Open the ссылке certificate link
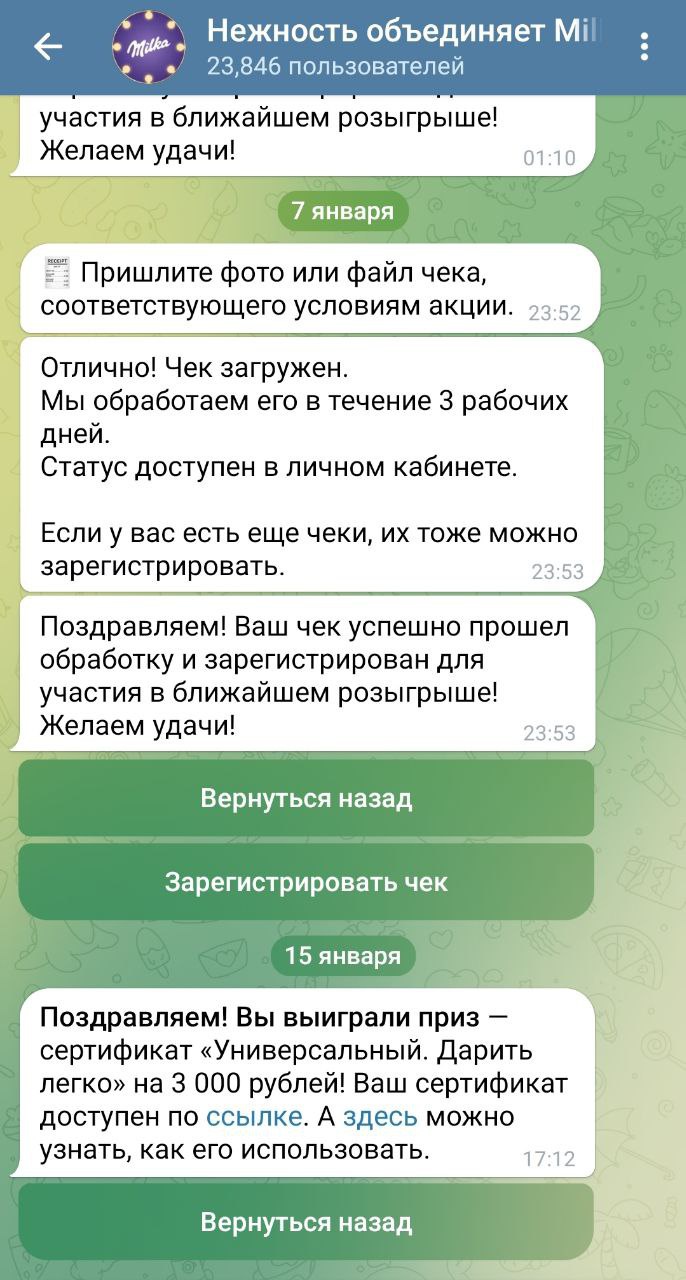The image size is (686, 1280). [253, 1116]
